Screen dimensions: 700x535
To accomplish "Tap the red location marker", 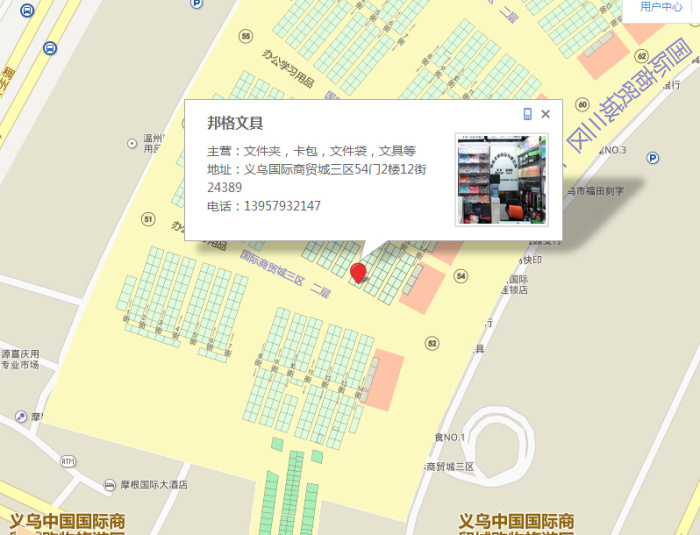I will [x=359, y=272].
